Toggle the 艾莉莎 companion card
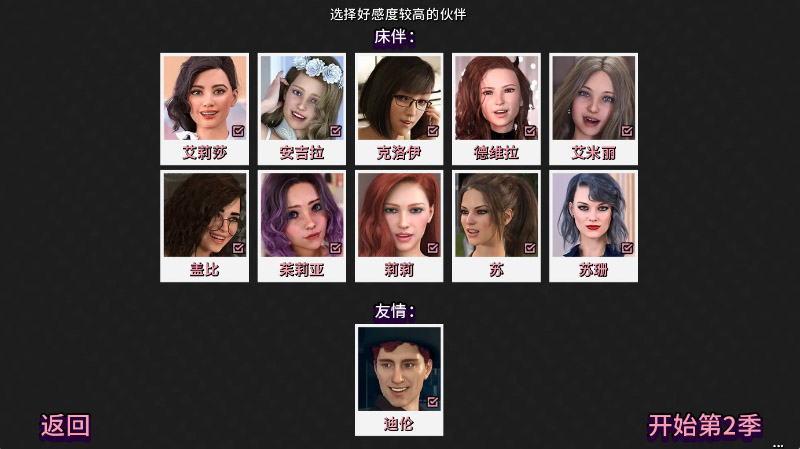Viewport: 800px width, 449px height. click(x=204, y=108)
